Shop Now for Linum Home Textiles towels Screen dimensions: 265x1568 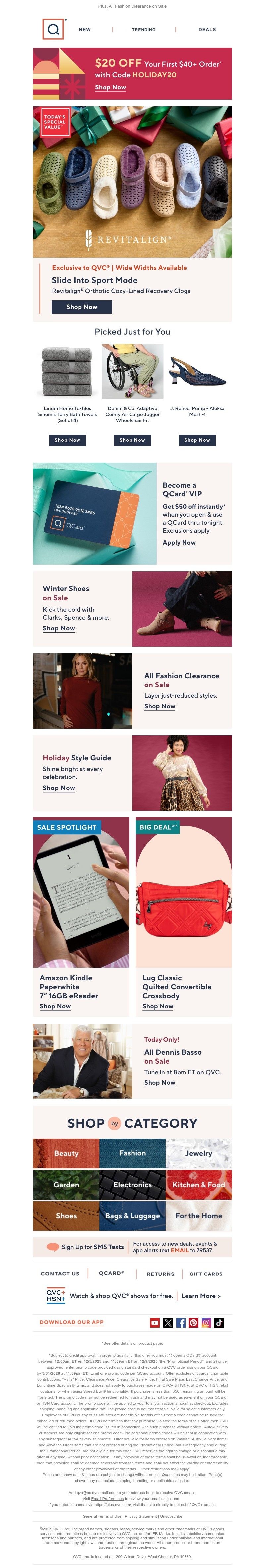click(67, 440)
